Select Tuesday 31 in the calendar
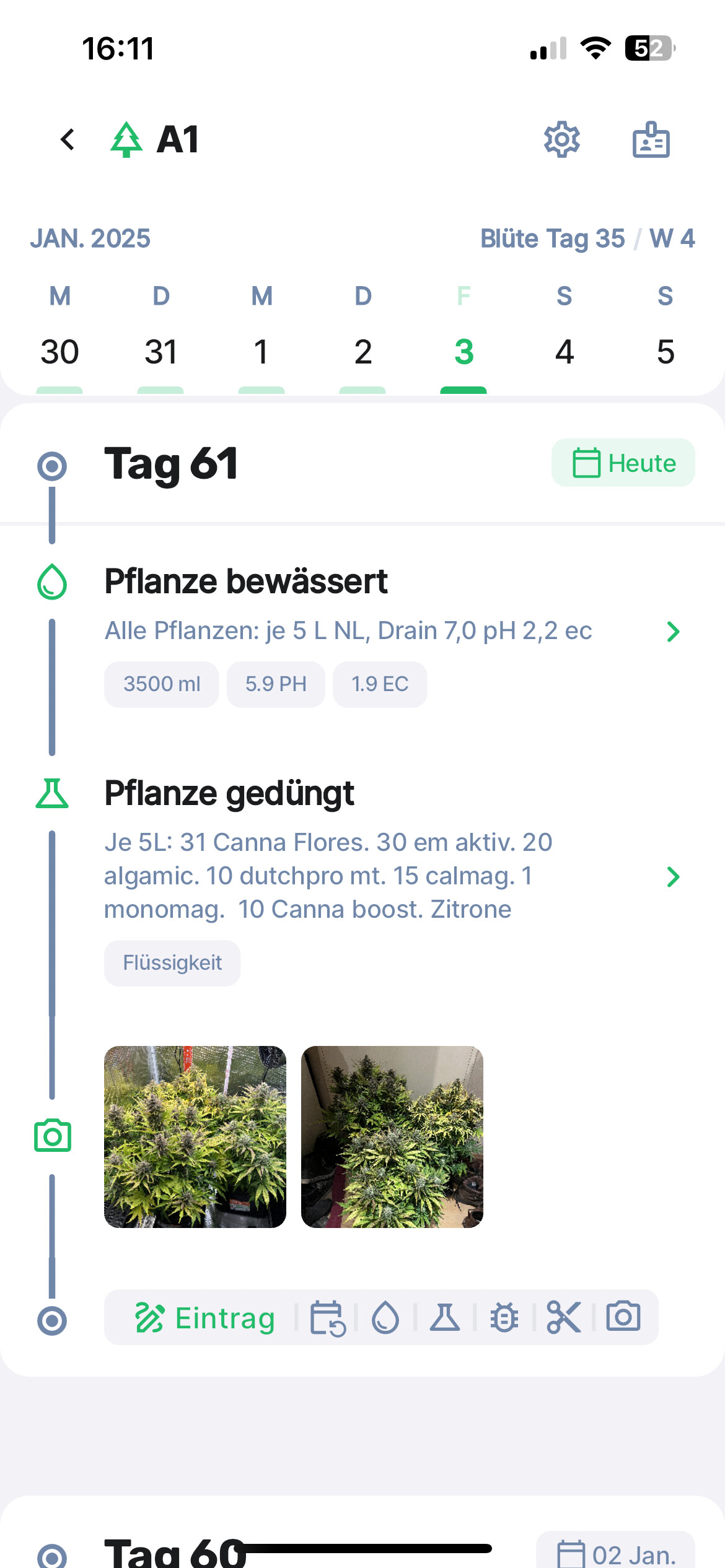Screen dimensions: 725x1568 [x=160, y=351]
